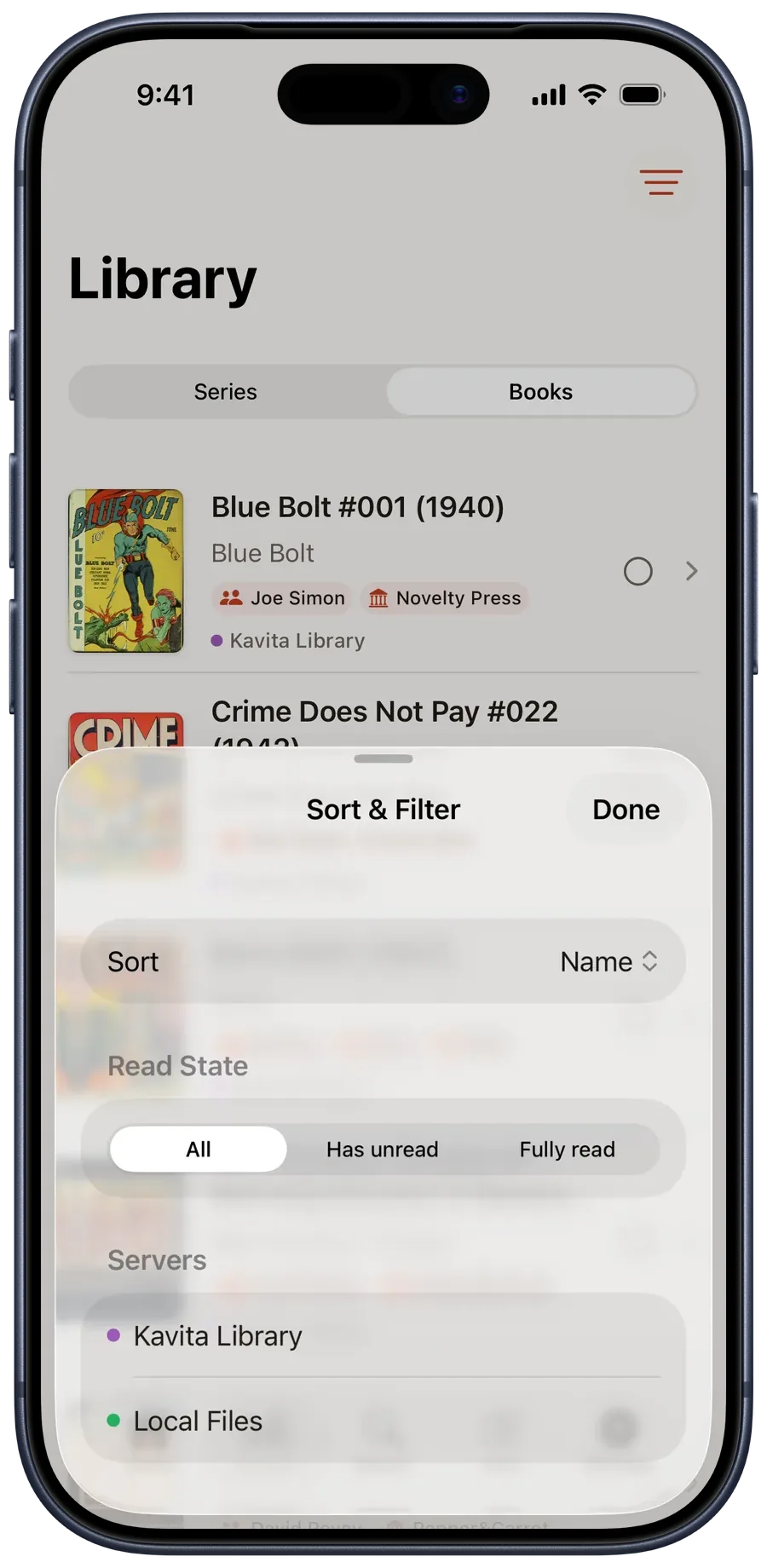767x1568 pixels.
Task: Open the sort and filter icon
Action: pos(661,182)
